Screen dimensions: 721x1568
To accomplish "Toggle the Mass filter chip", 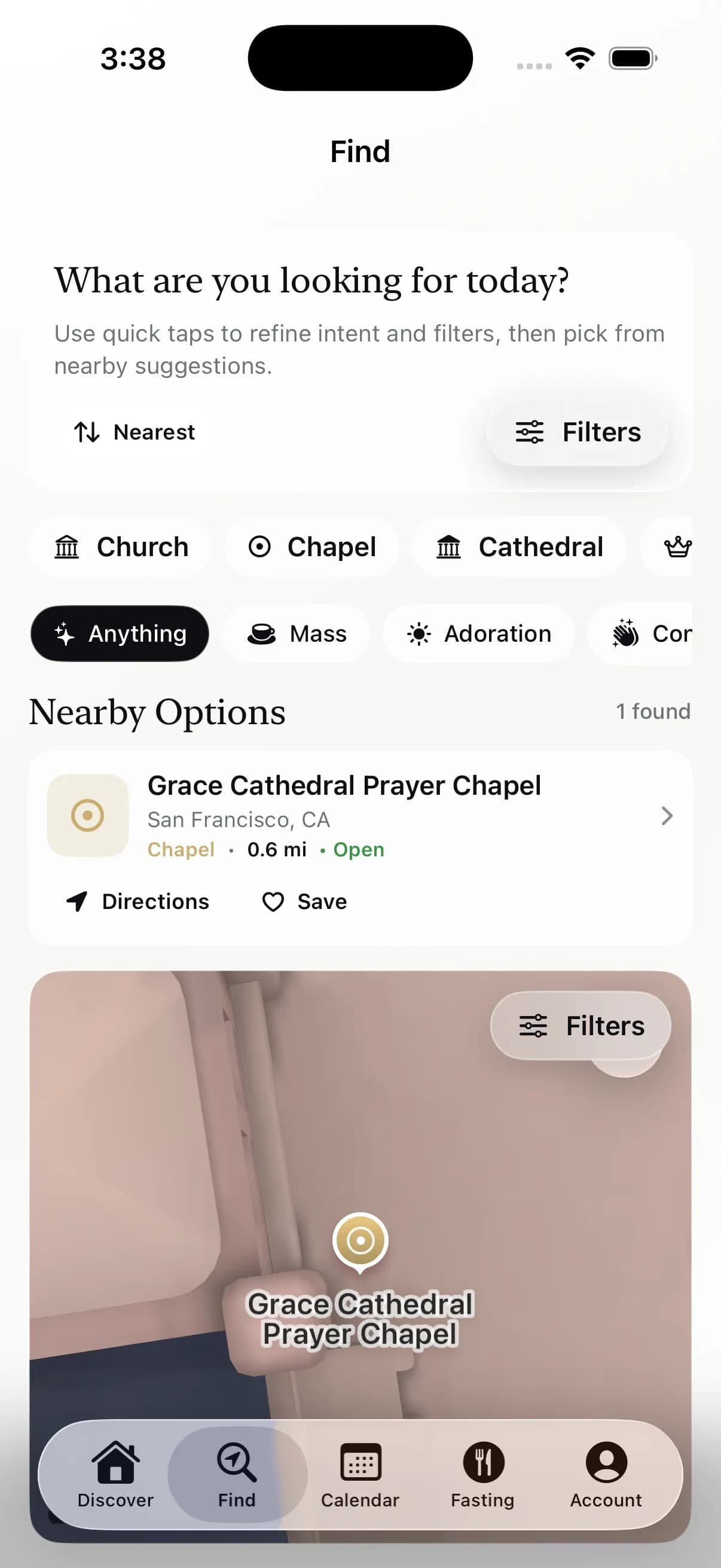I will tap(297, 634).
